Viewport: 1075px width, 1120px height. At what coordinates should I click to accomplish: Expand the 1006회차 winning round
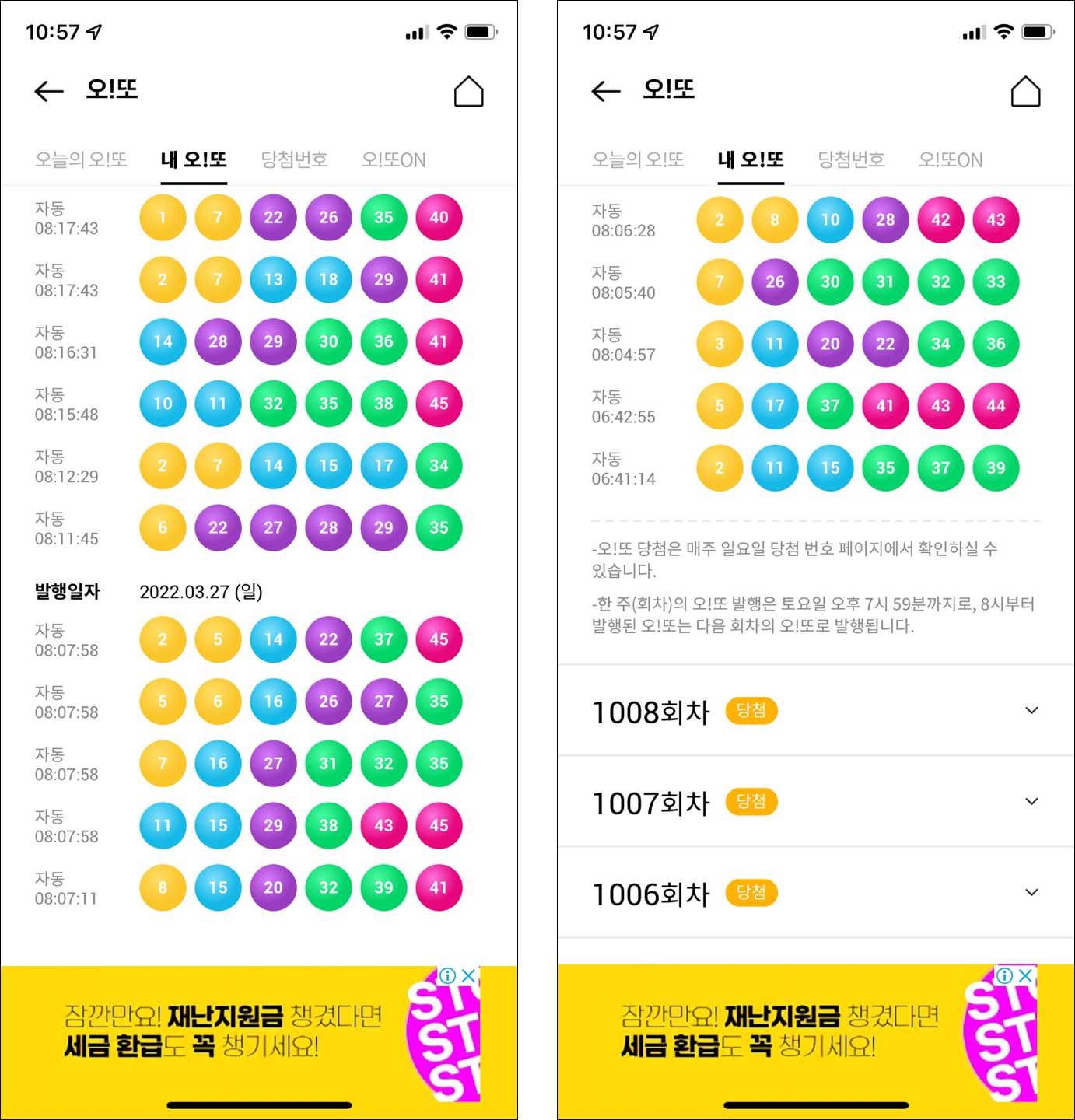point(1031,892)
